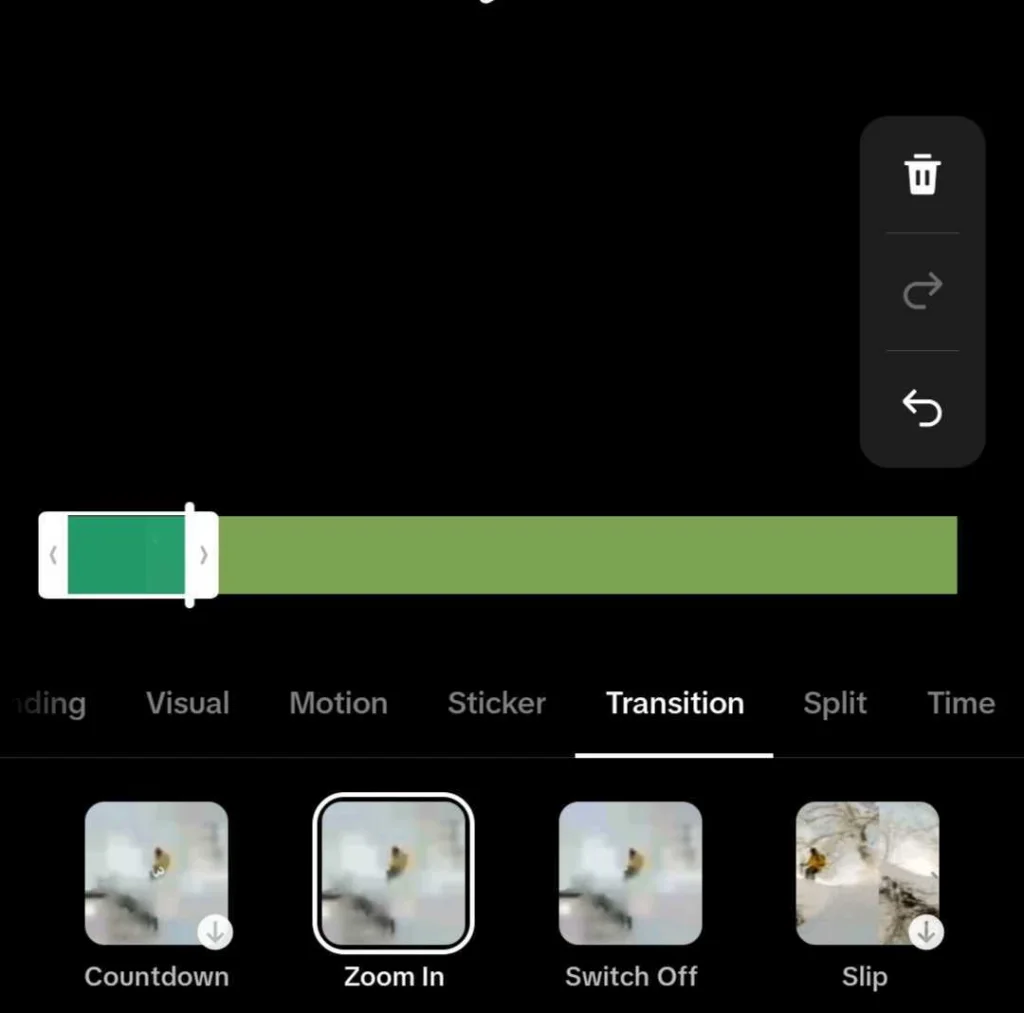Select the Transition tab
1024x1013 pixels.
click(x=674, y=703)
